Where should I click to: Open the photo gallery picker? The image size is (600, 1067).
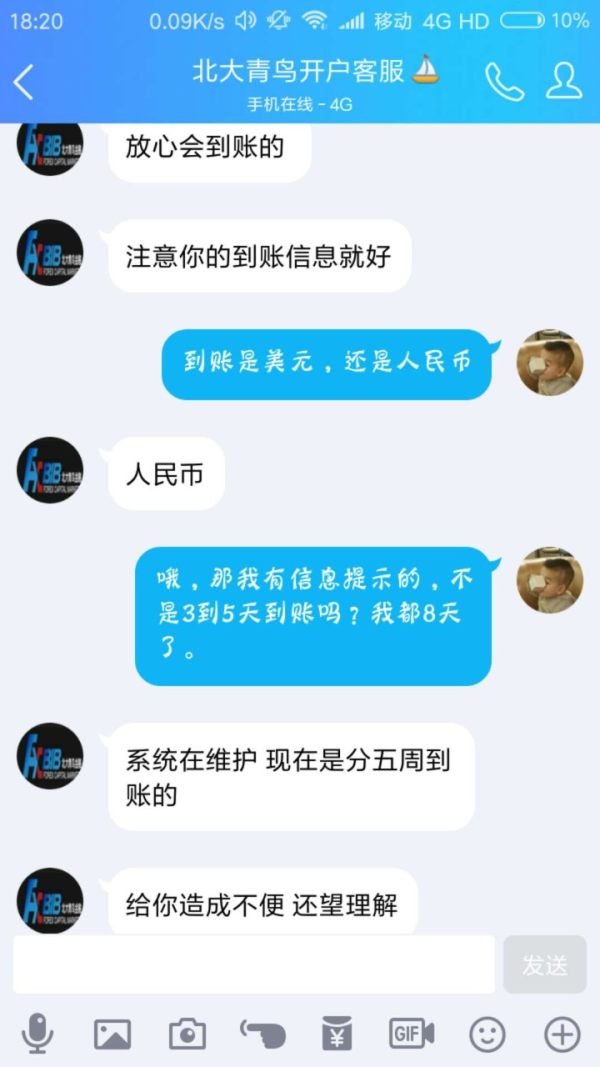tap(112, 1034)
